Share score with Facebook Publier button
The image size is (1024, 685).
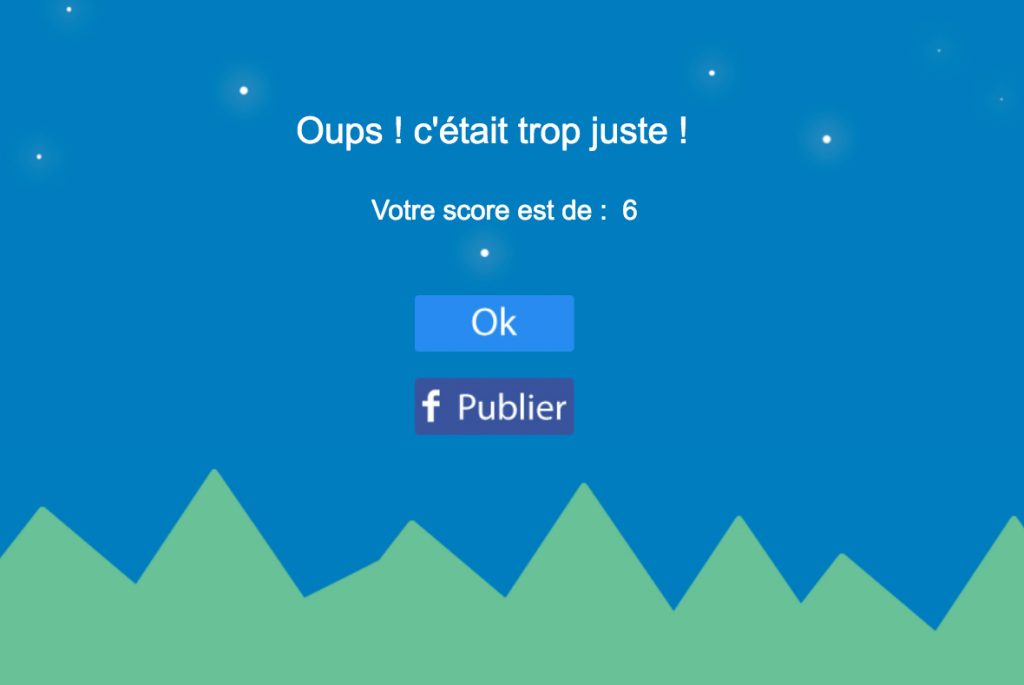(494, 407)
